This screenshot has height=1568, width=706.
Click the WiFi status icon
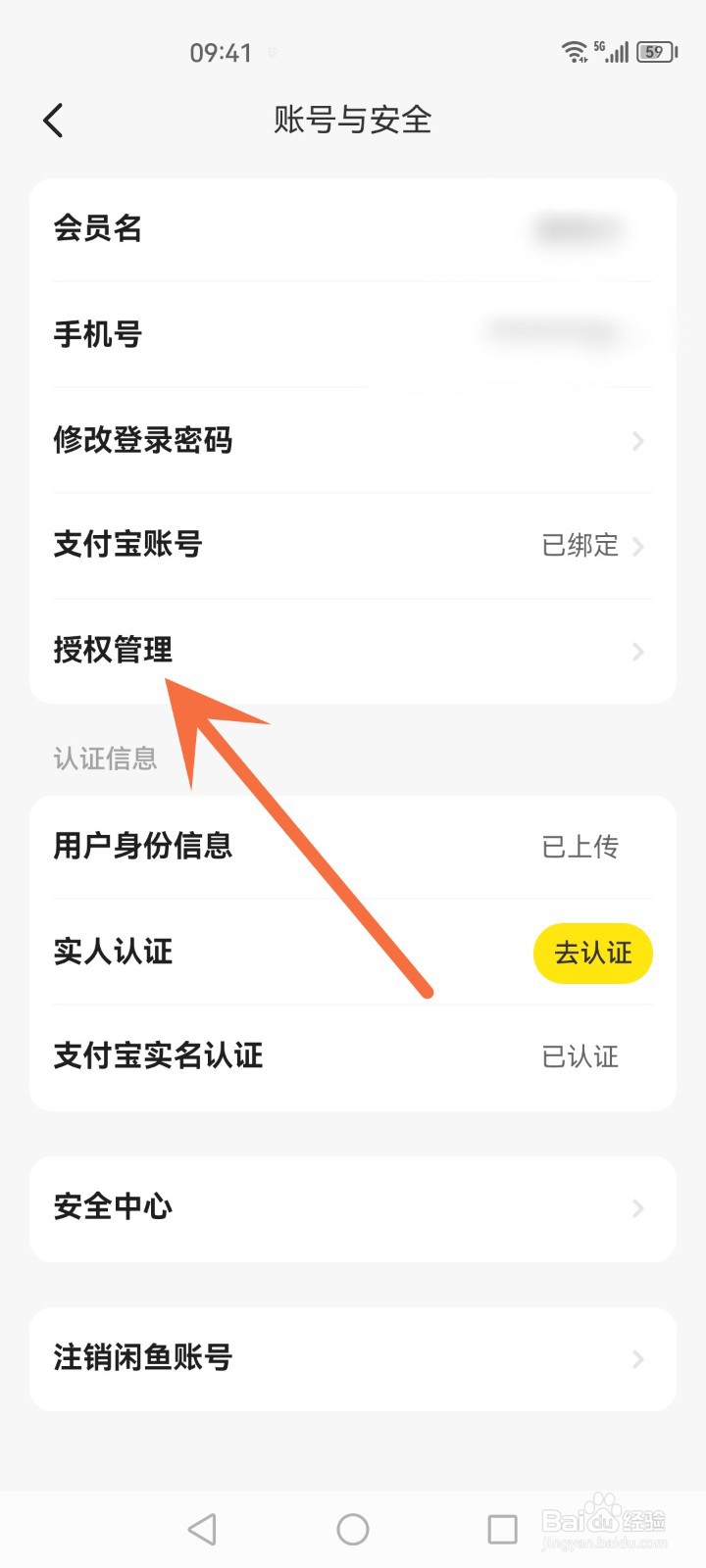click(x=574, y=52)
